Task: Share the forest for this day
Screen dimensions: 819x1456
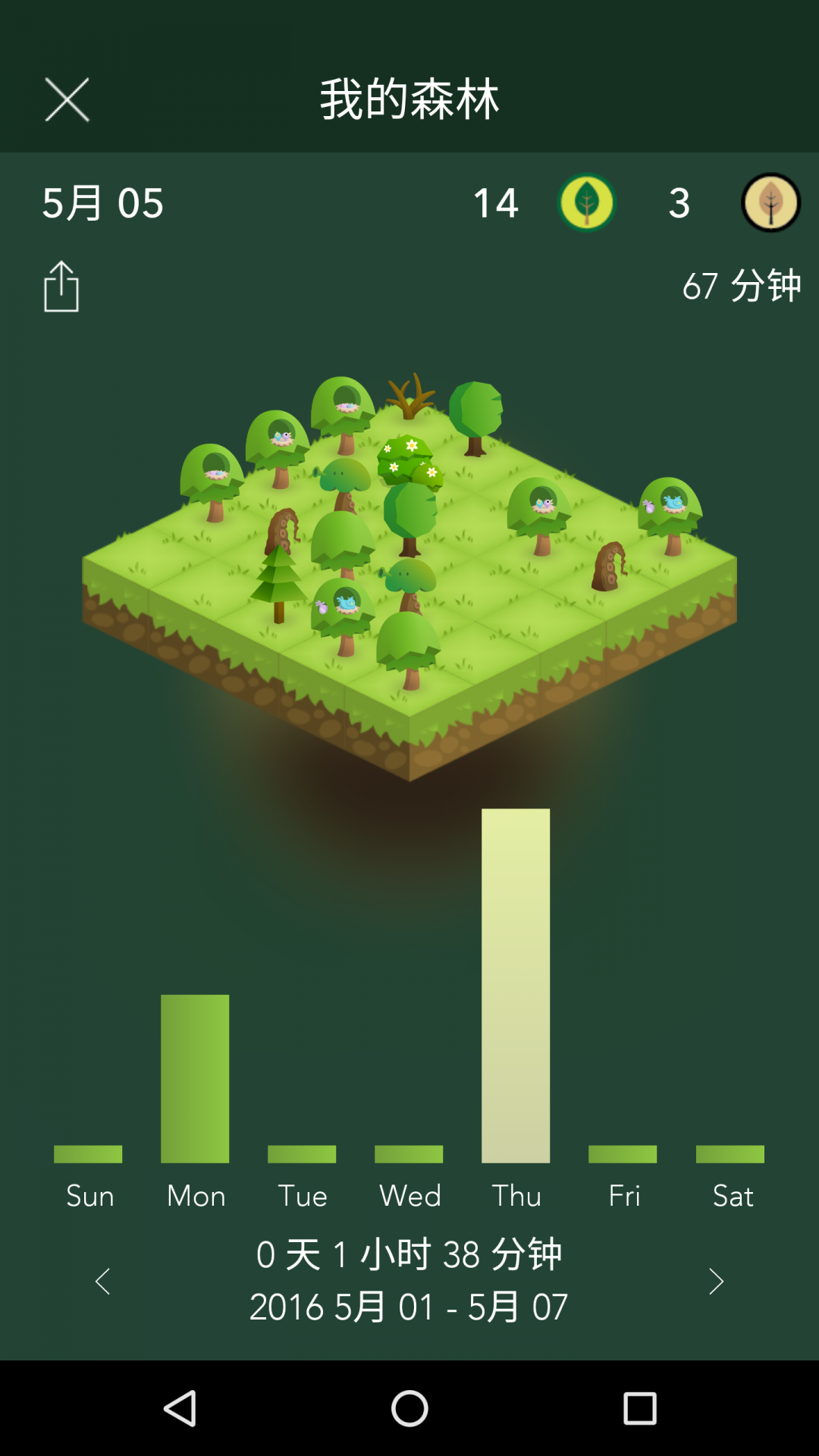Action: coord(61,287)
